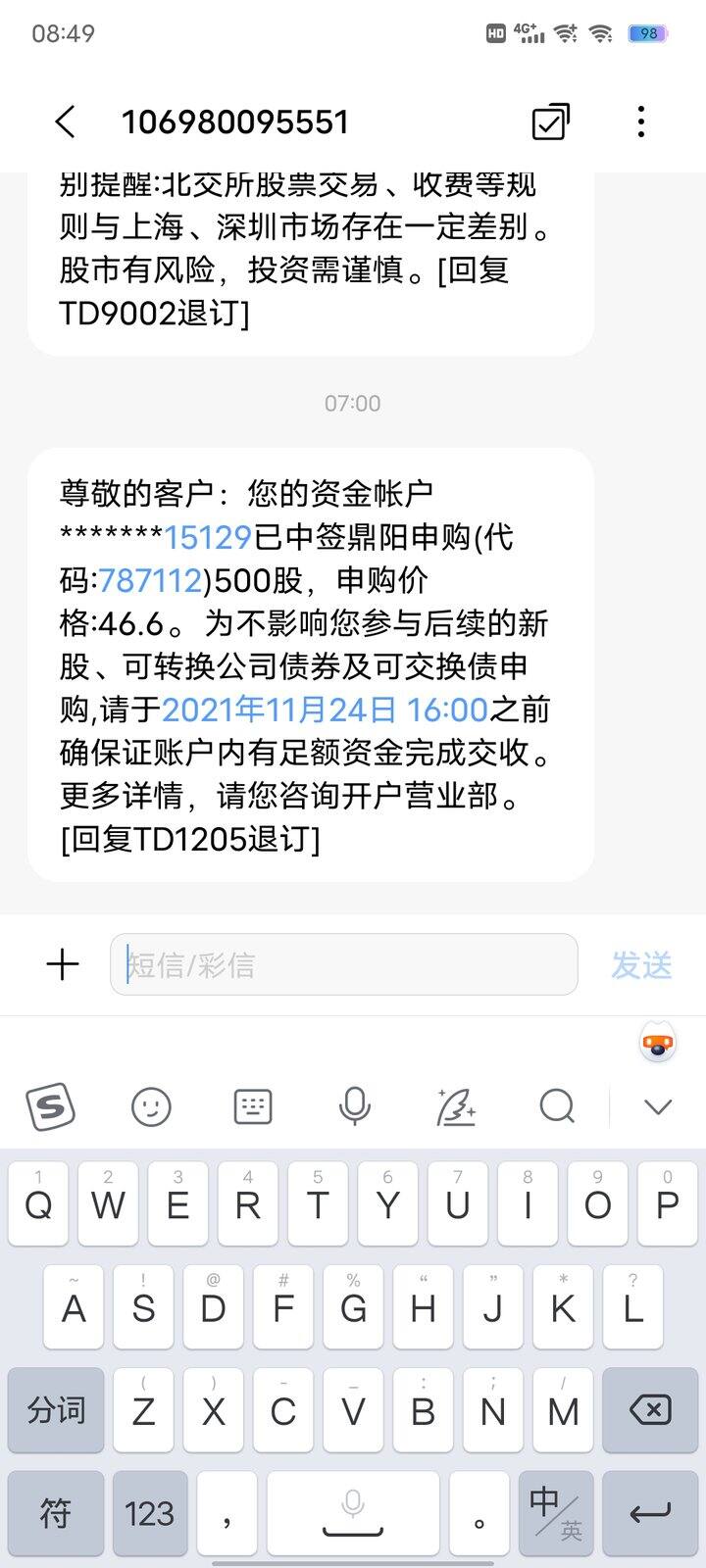This screenshot has width=706, height=1568.
Task: Collapse the keyboard with the down chevron
Action: (x=658, y=1107)
